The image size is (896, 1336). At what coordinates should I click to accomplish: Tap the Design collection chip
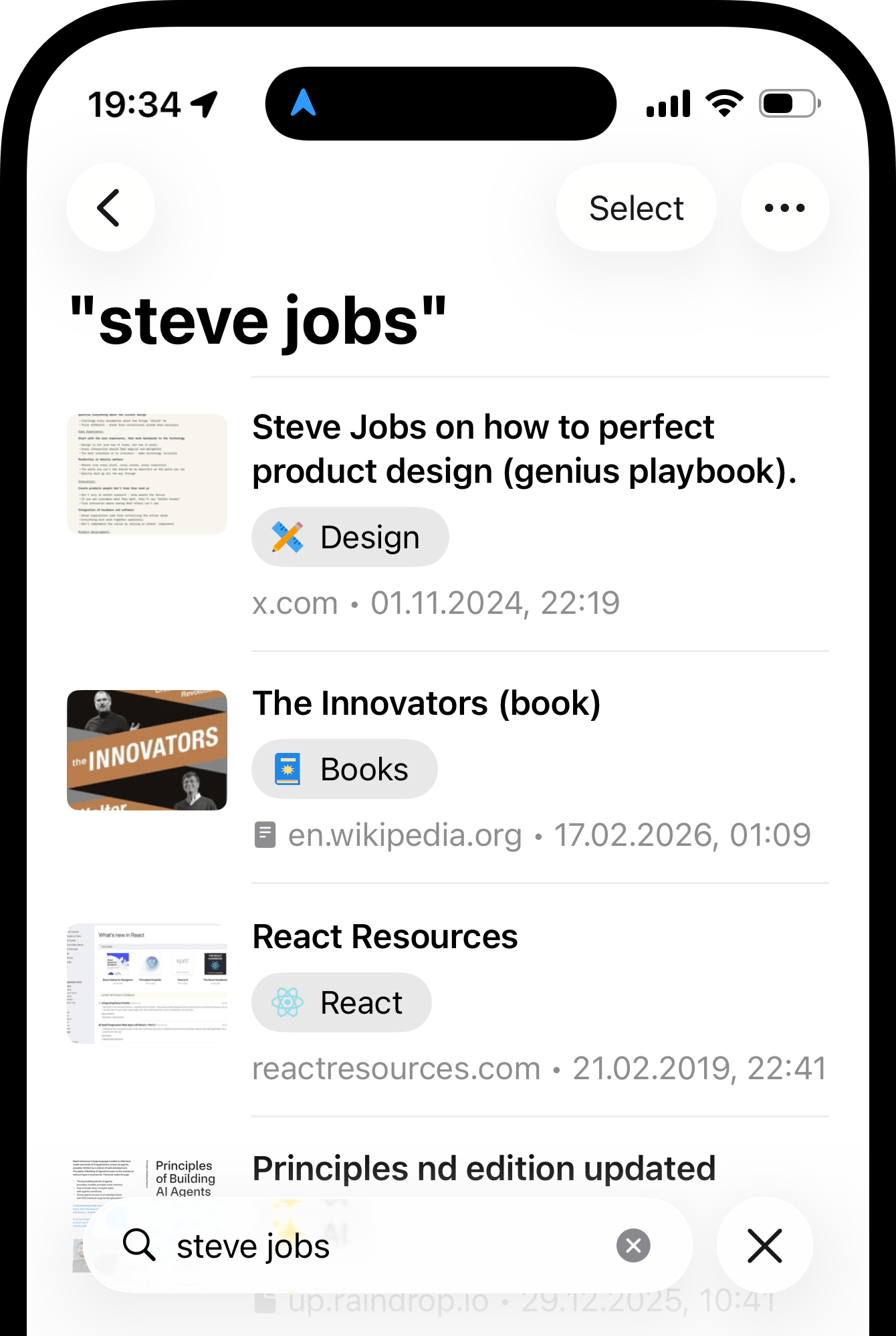coord(350,538)
